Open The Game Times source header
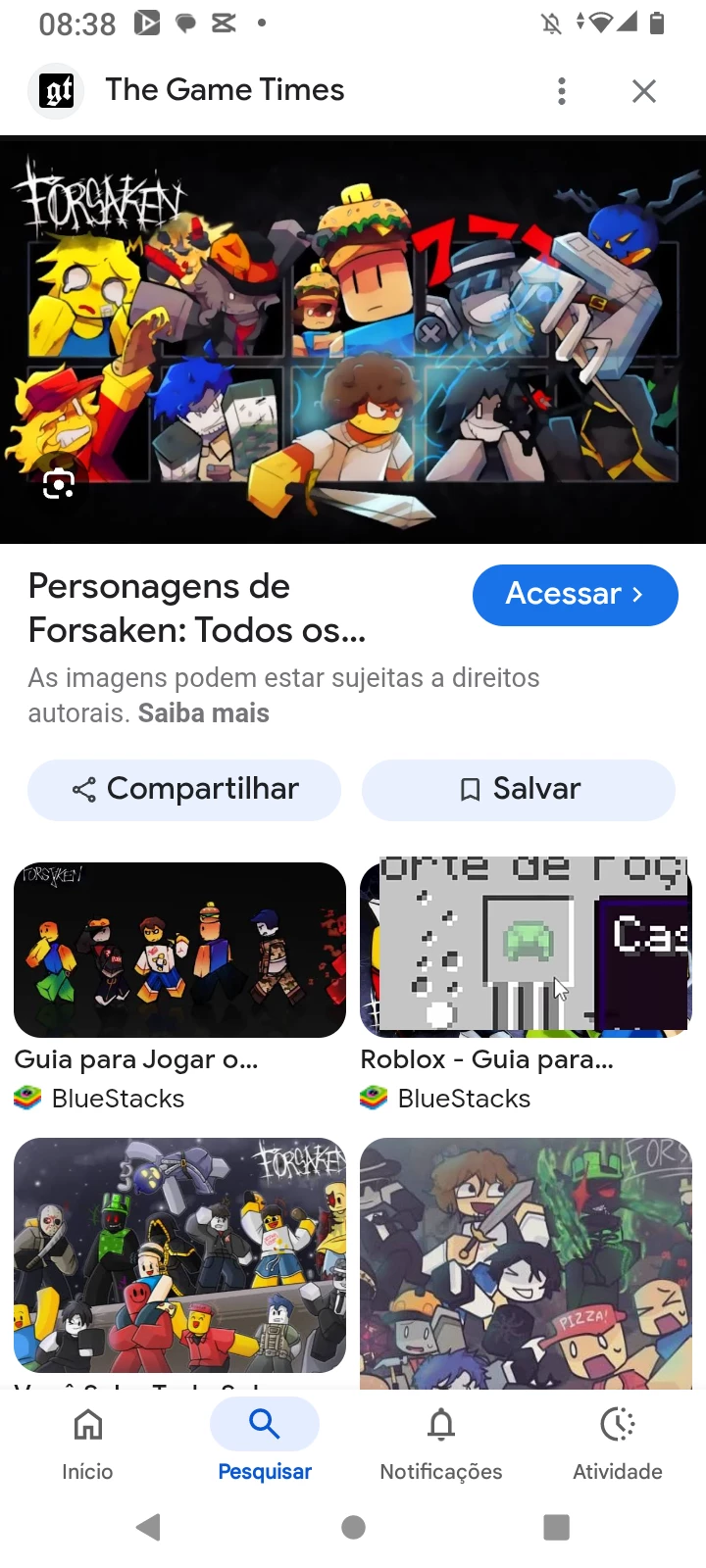The width and height of the screenshot is (706, 1568). (224, 90)
